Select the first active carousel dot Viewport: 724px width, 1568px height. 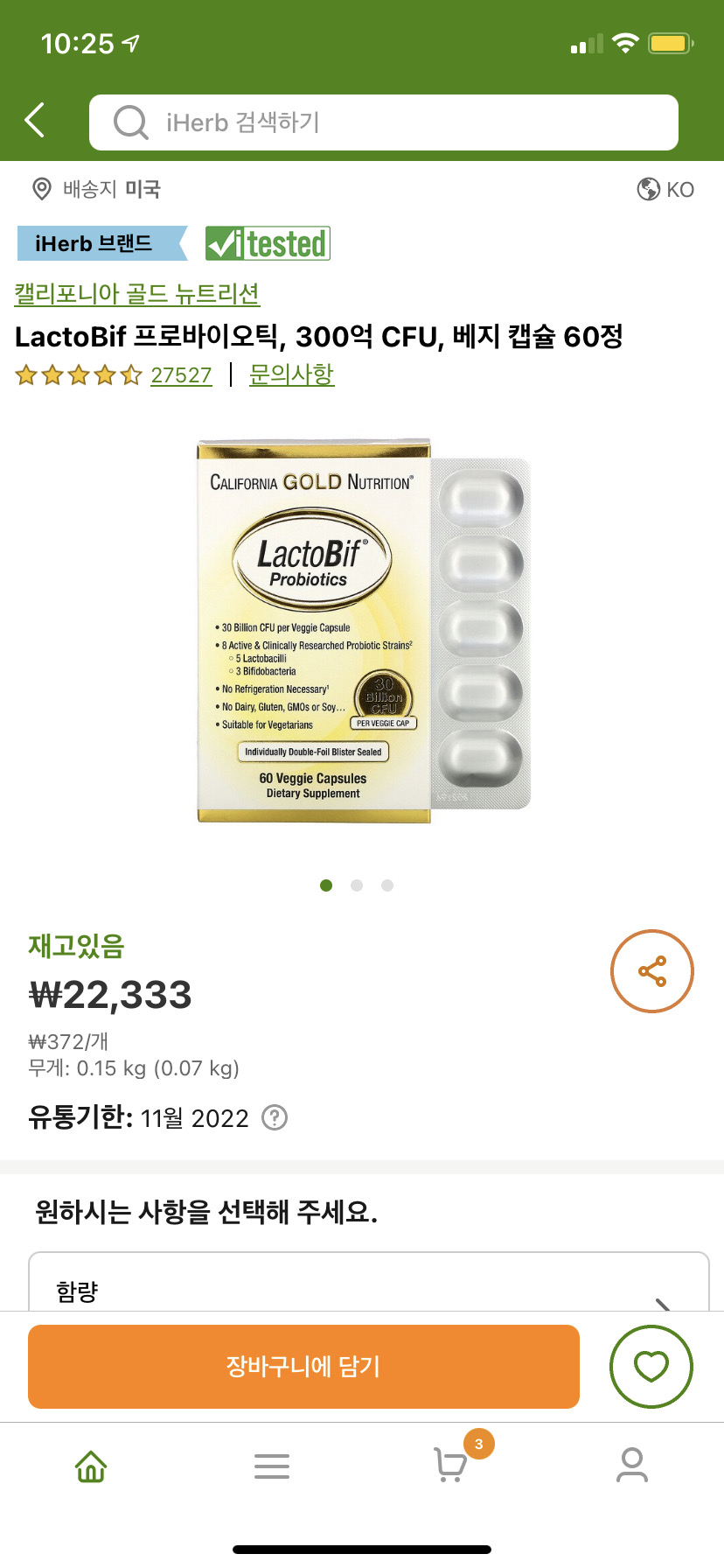pyautogui.click(x=326, y=885)
